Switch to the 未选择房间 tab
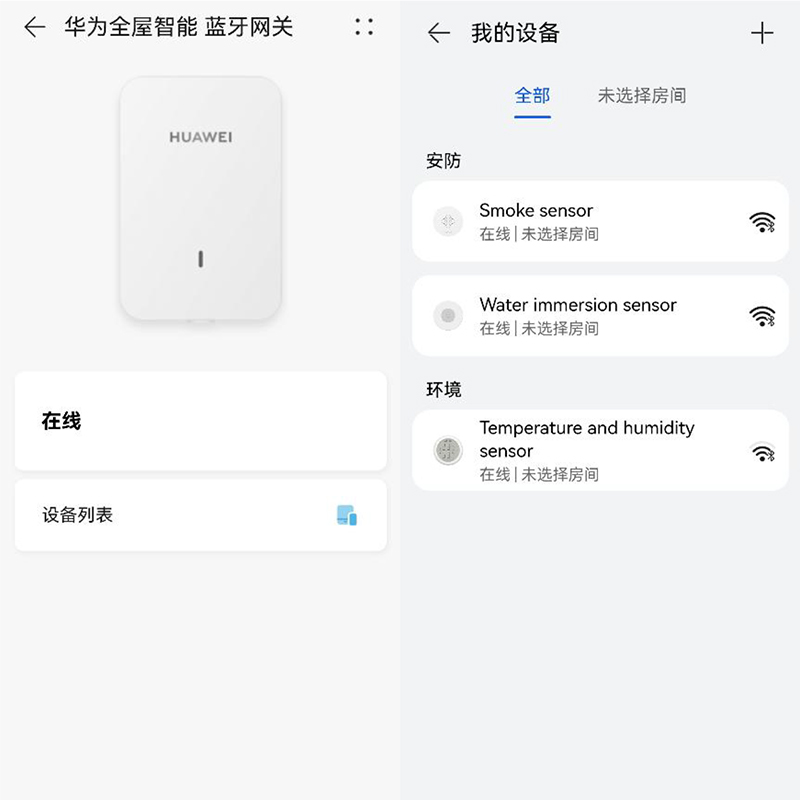This screenshot has width=800, height=800. [642, 96]
